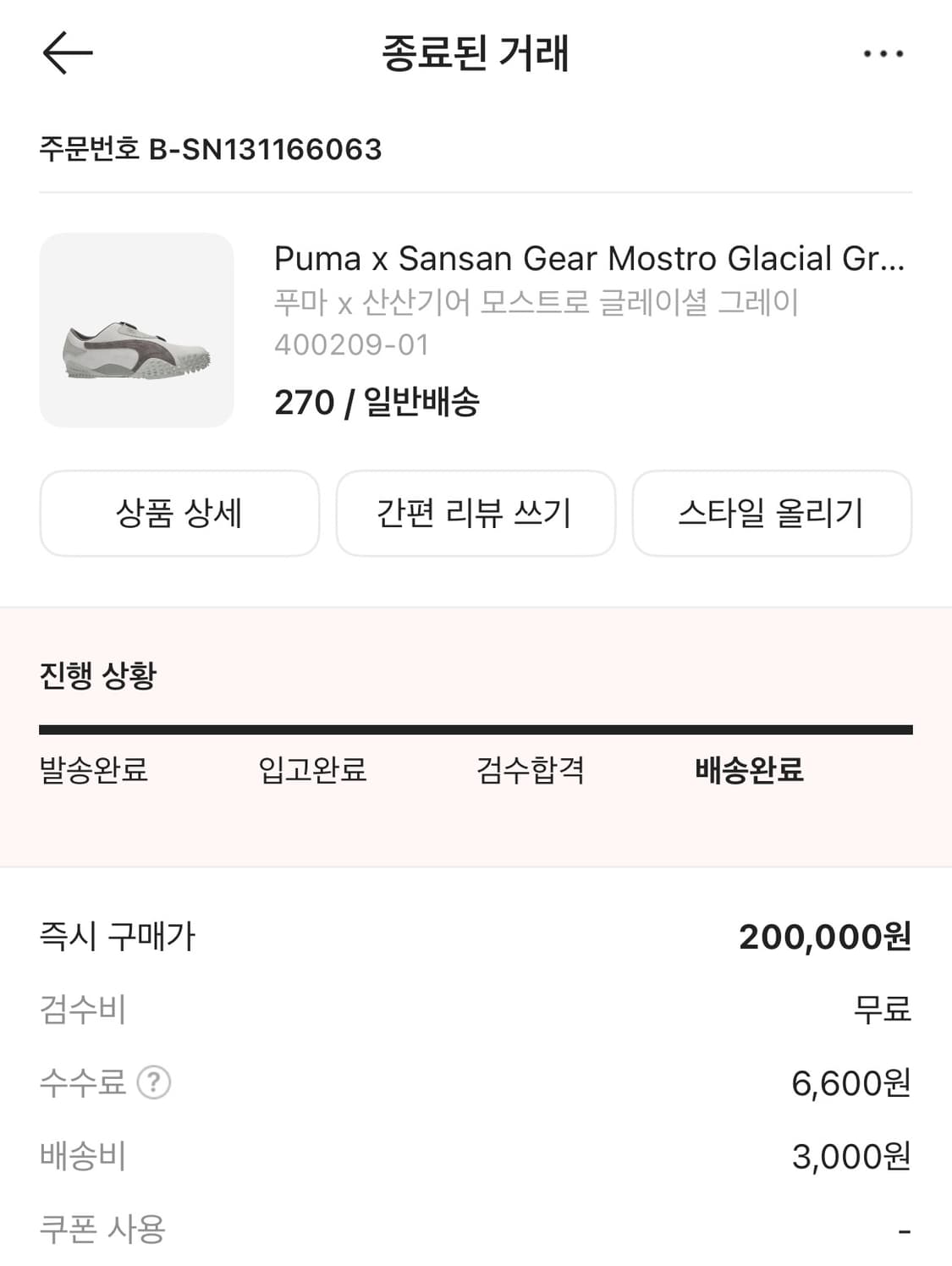Click the progress status bar

pos(476,726)
